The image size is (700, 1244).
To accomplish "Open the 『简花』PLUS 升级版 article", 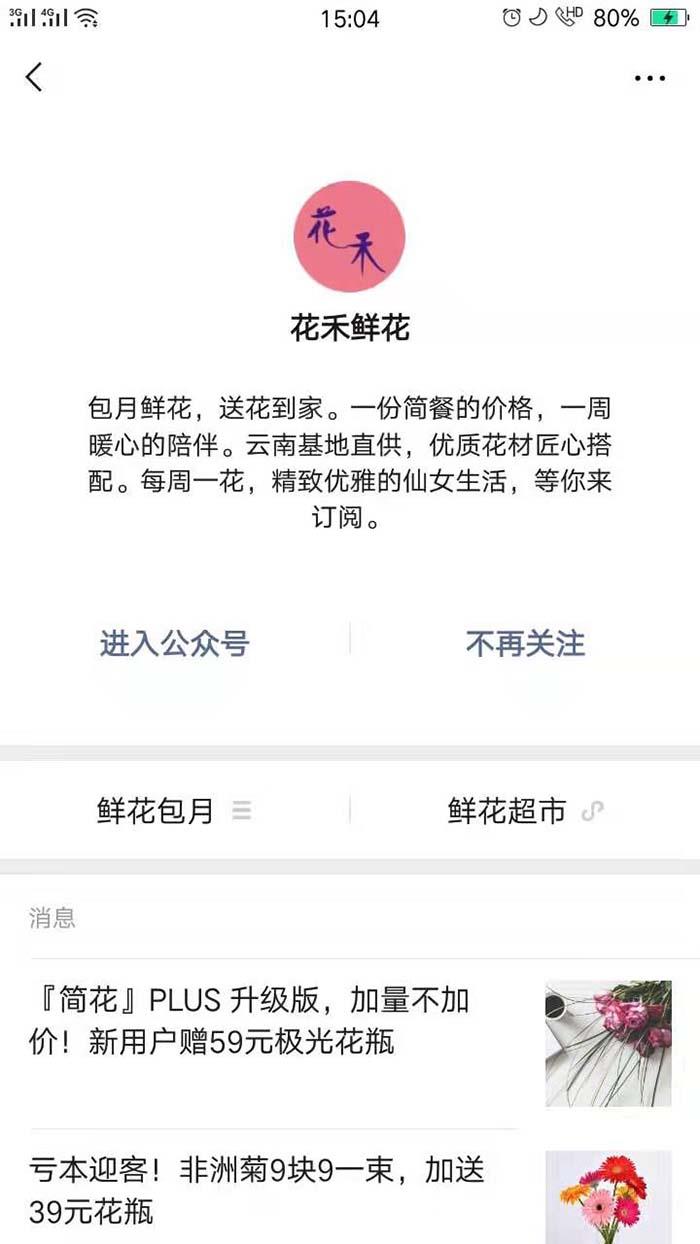I will click(x=270, y=1020).
